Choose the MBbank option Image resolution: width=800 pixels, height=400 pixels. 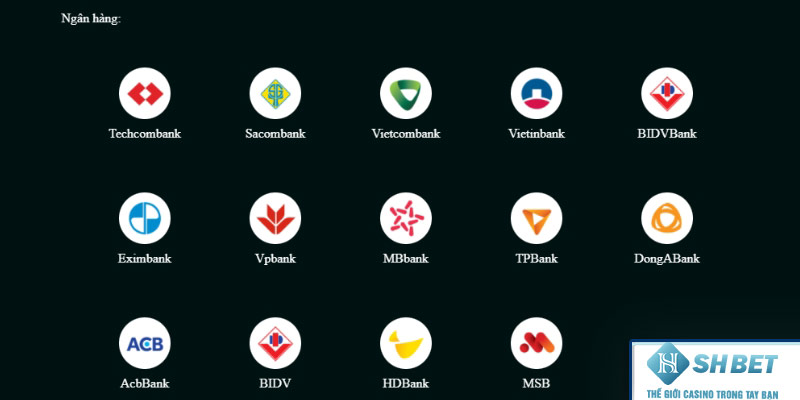pos(406,219)
